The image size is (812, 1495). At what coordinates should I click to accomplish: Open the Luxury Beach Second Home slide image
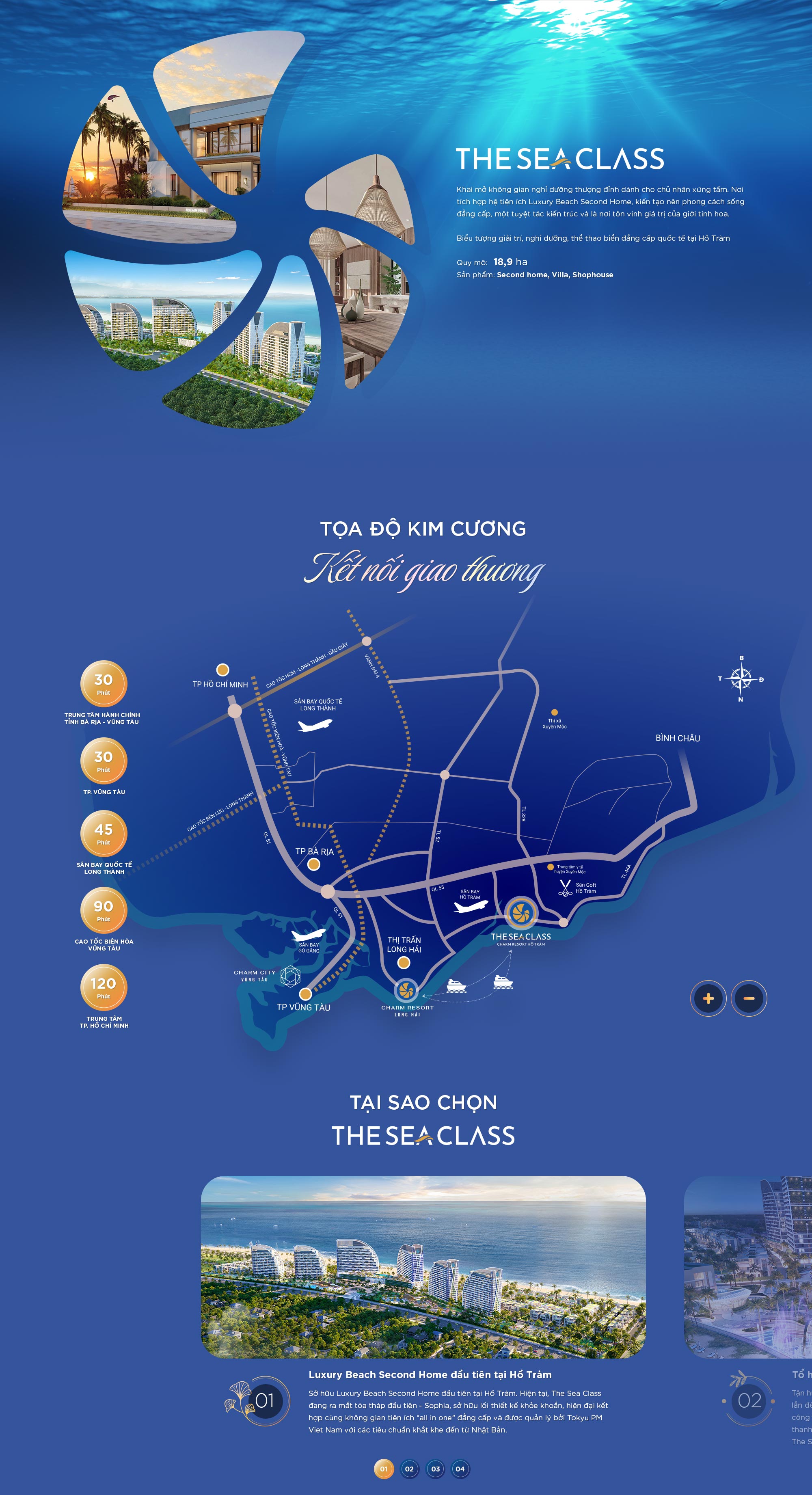coord(423,1267)
